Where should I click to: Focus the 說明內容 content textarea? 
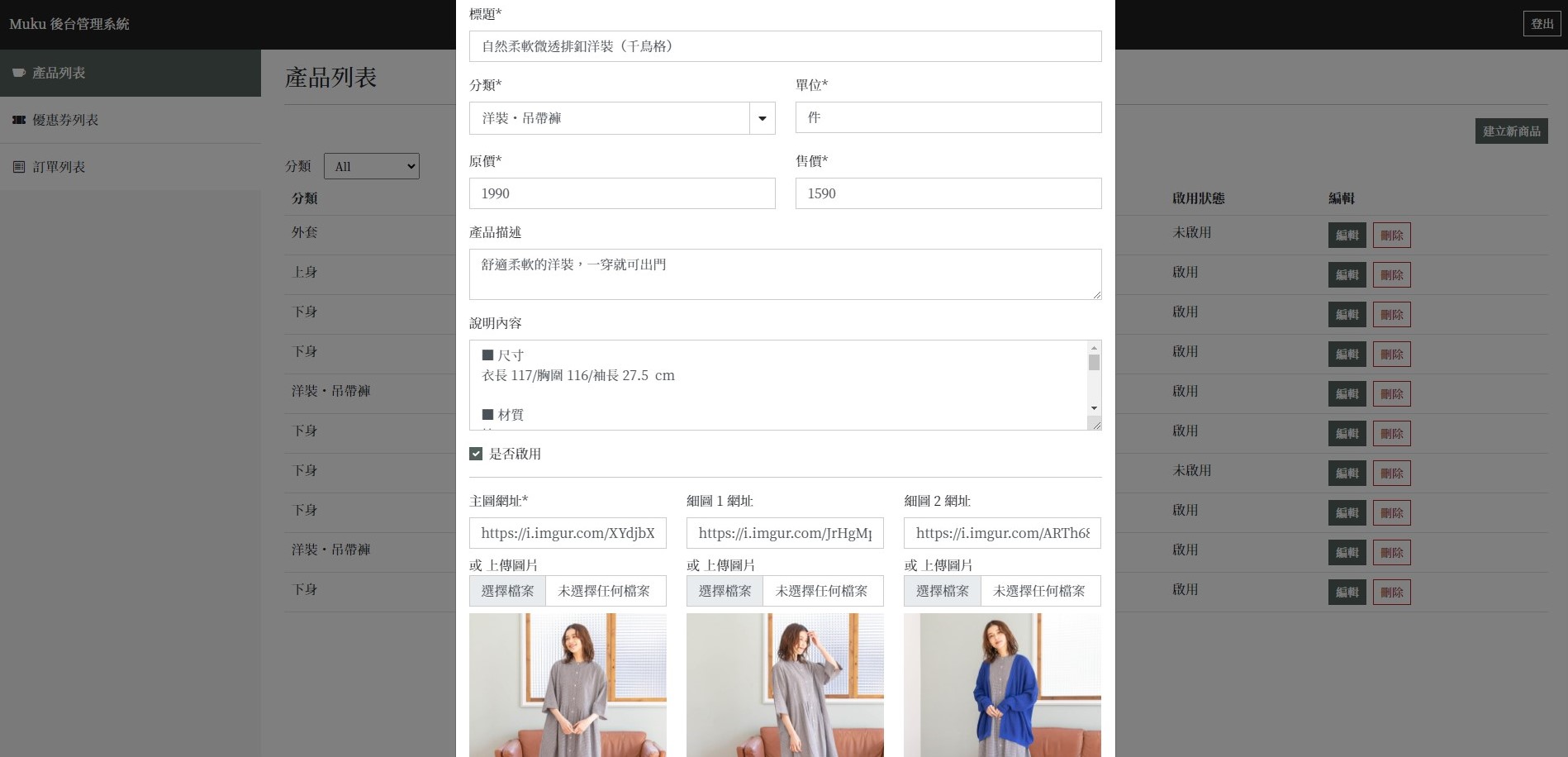coord(778,384)
